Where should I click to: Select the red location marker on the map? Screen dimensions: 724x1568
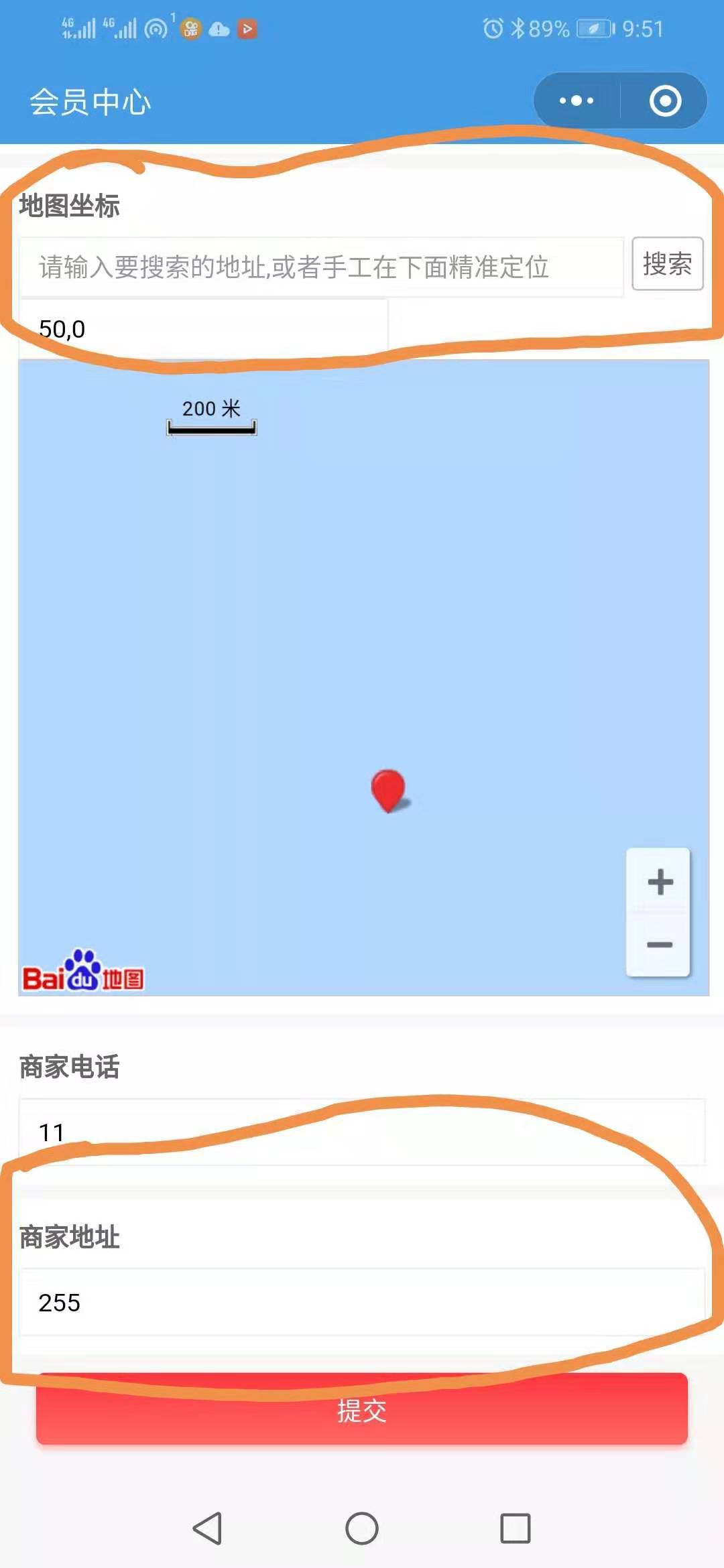click(x=388, y=789)
